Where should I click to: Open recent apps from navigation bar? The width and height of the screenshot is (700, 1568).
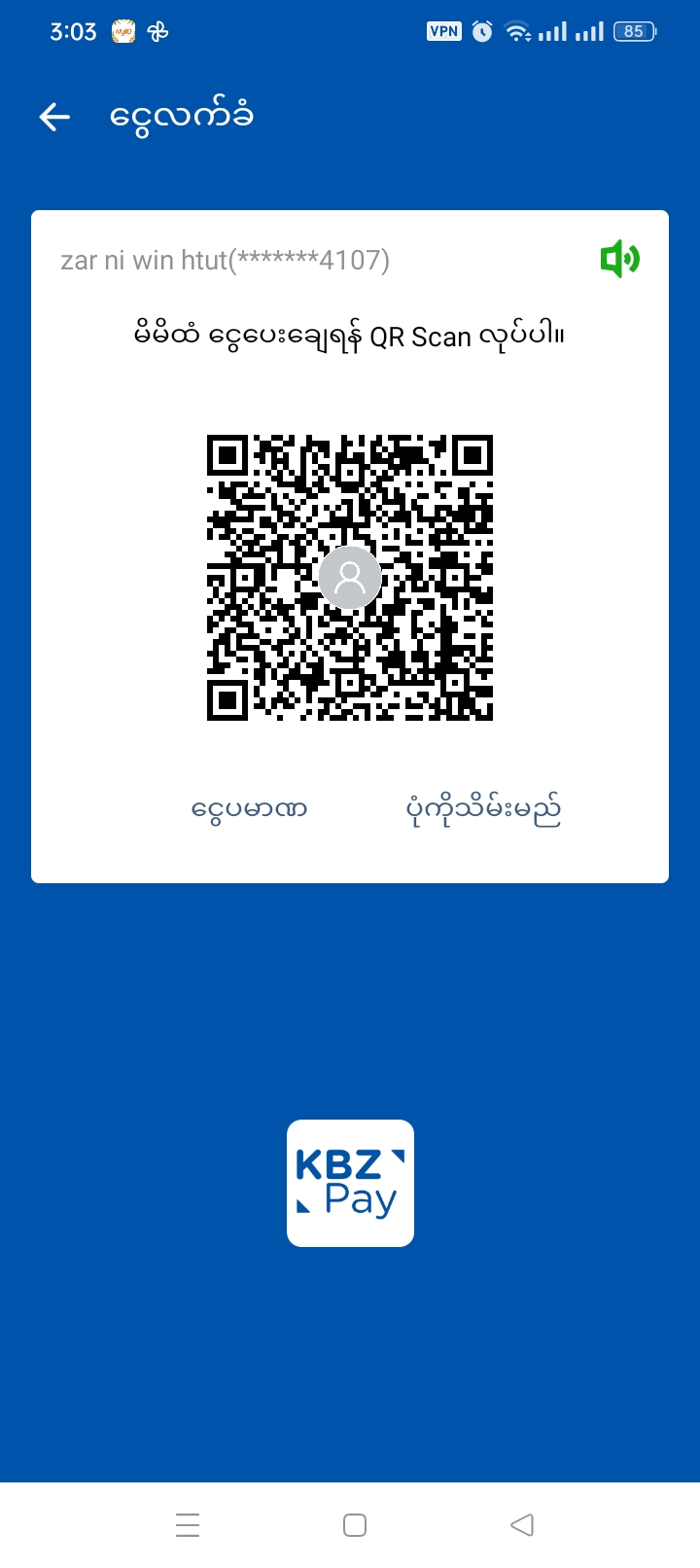188,1524
